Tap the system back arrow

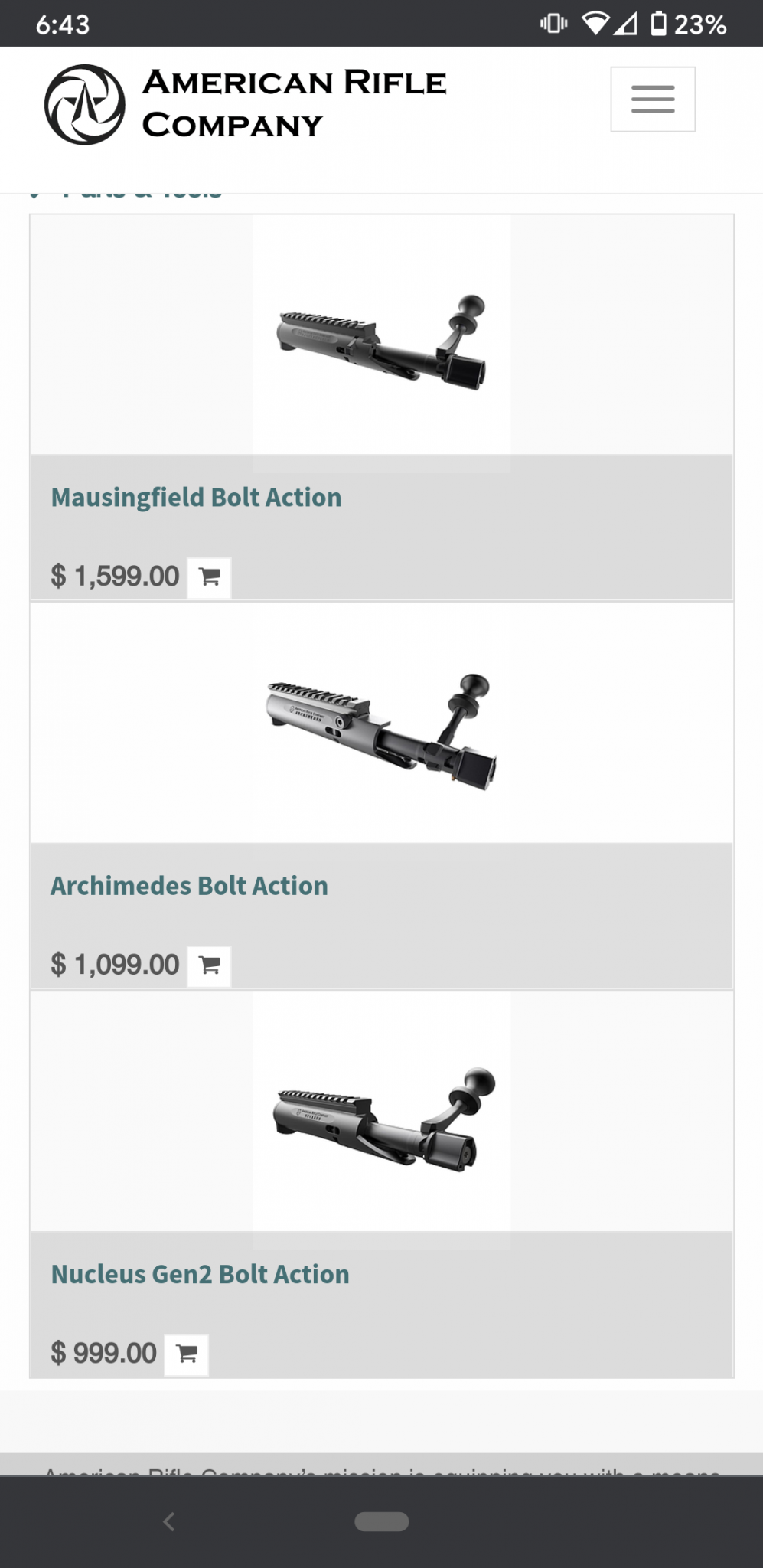point(169,1521)
